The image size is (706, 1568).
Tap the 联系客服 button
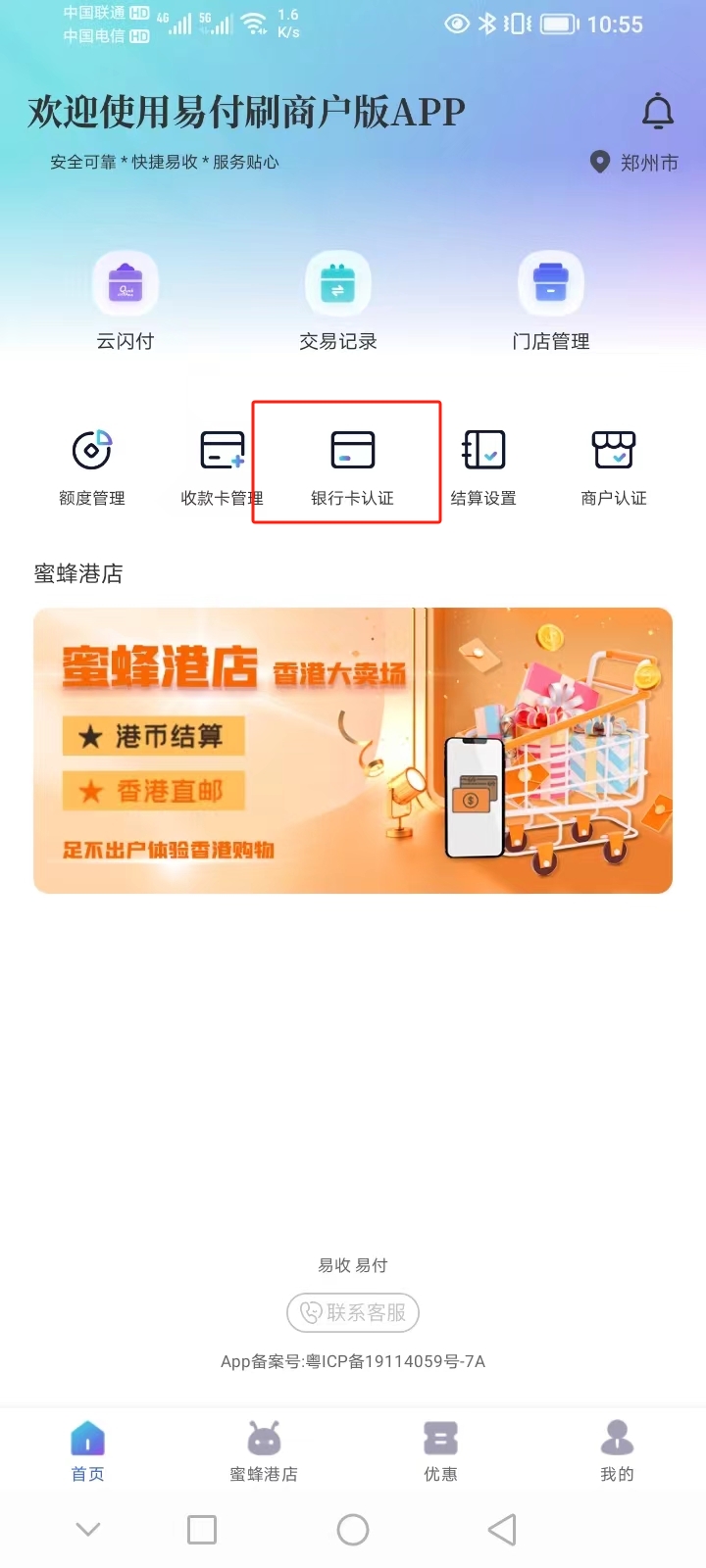353,1312
